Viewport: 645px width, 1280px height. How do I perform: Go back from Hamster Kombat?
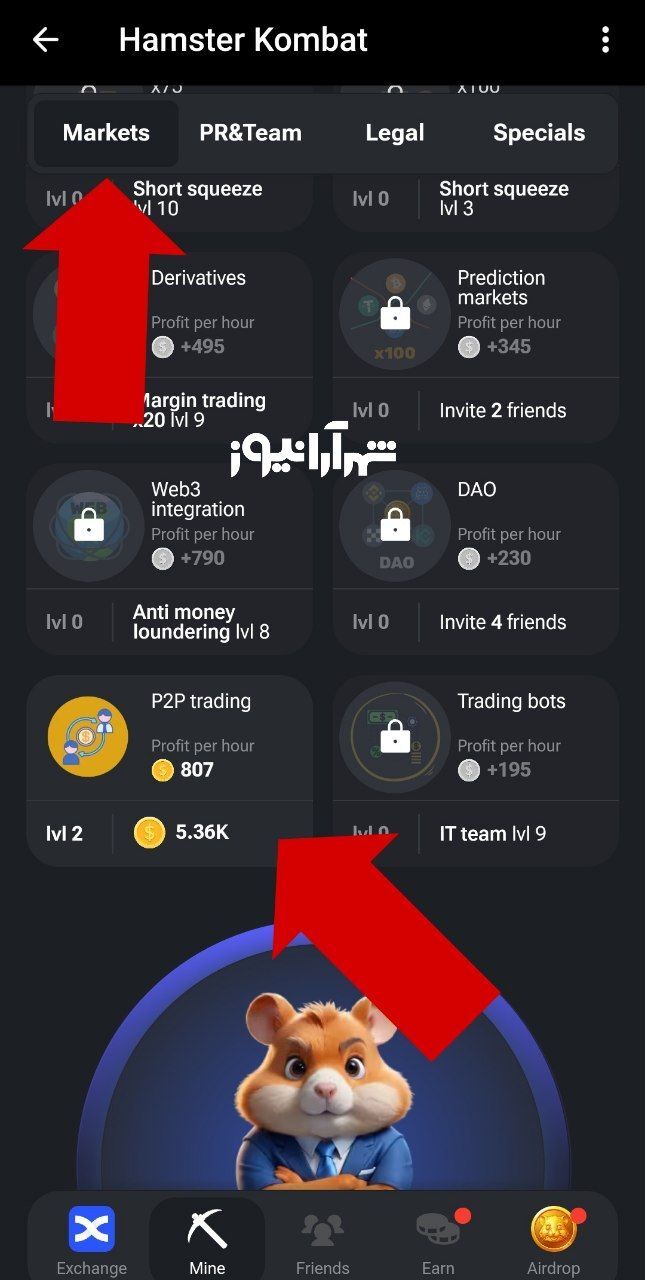(46, 40)
